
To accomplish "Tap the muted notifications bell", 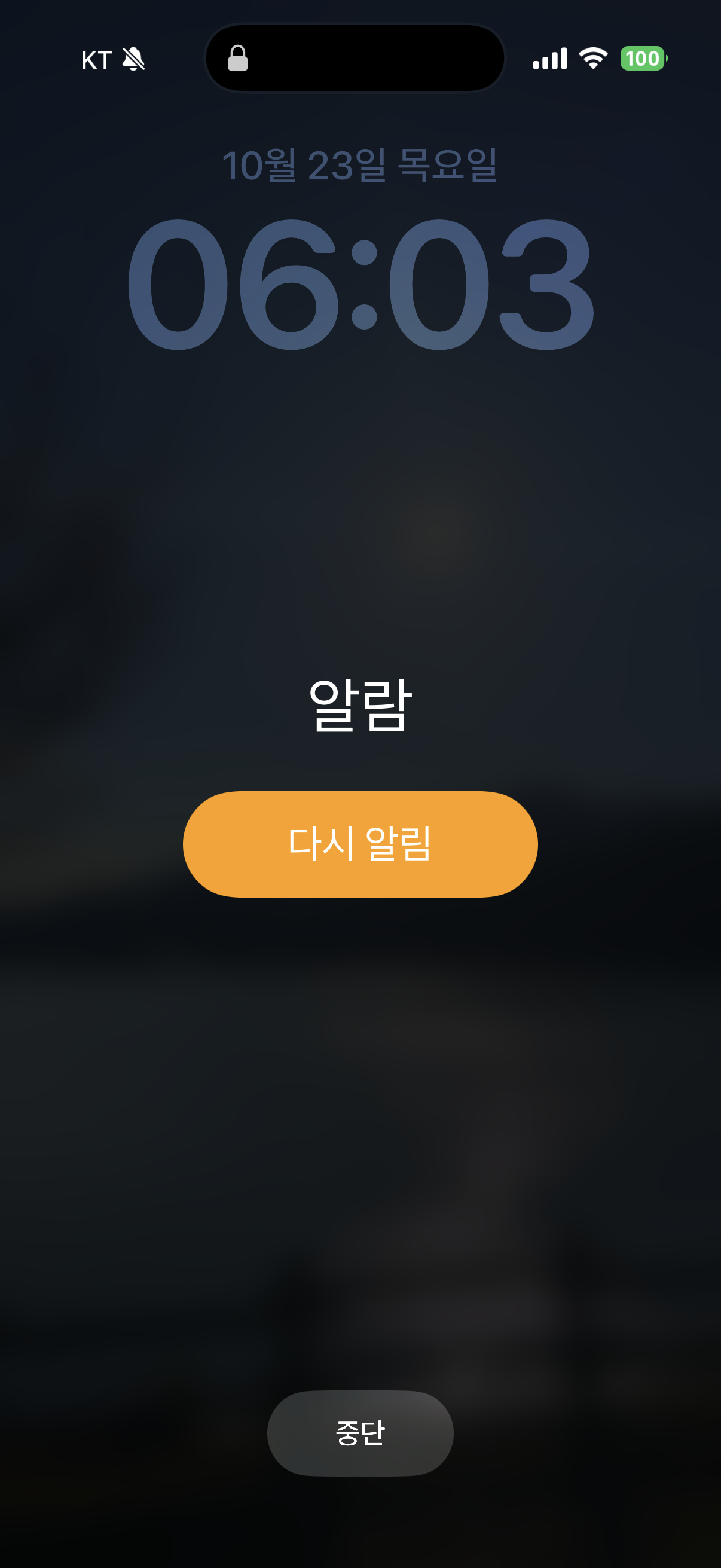I will pyautogui.click(x=132, y=59).
